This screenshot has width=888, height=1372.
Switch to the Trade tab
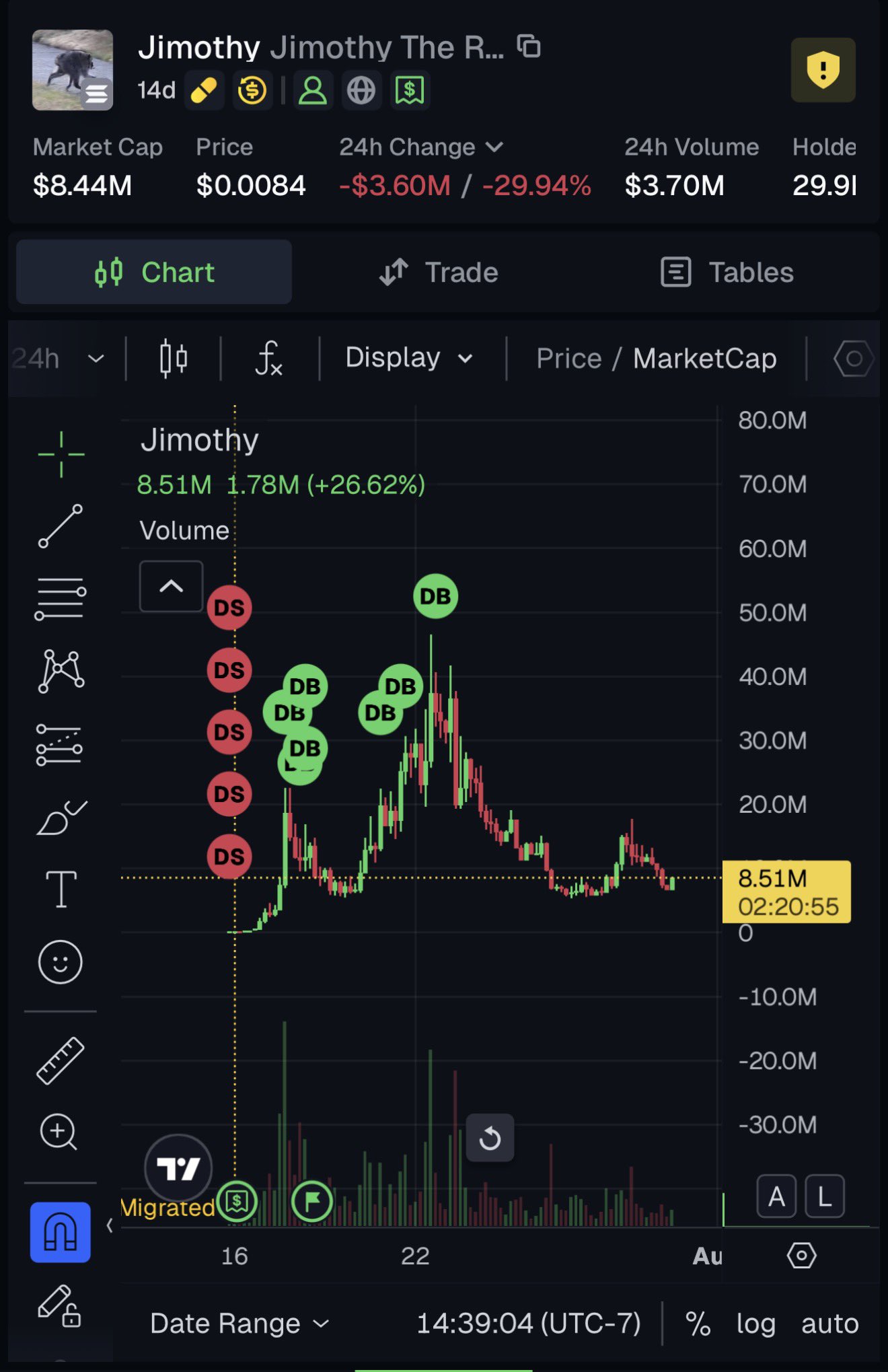439,273
